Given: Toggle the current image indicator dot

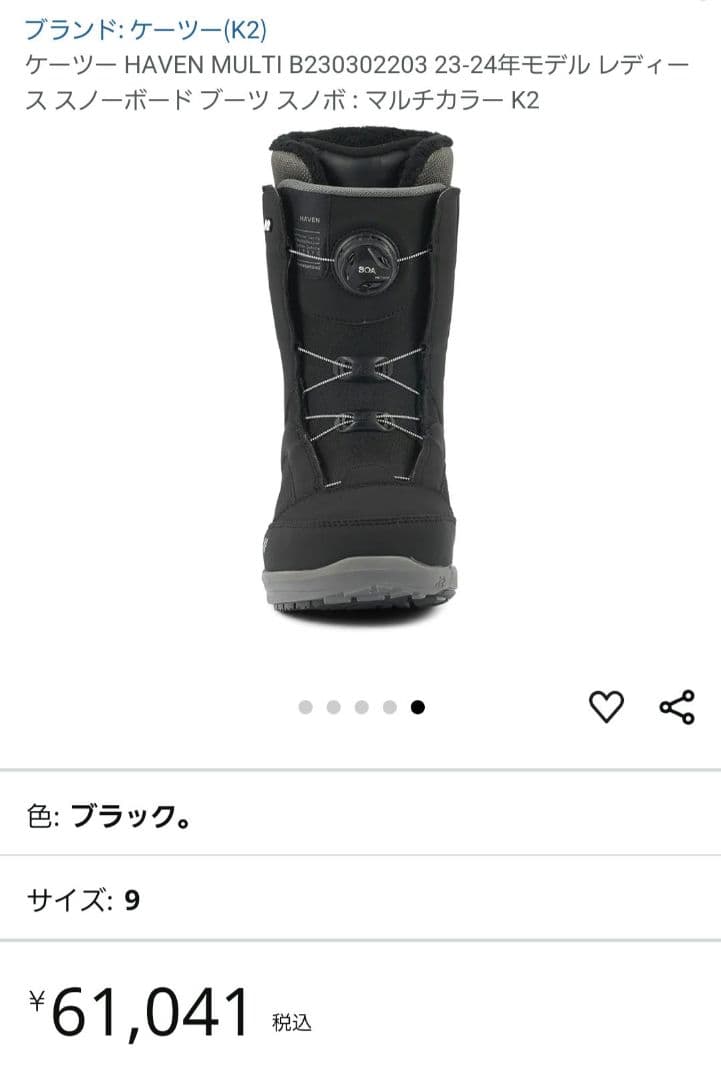Looking at the screenshot, I should pyautogui.click(x=417, y=708).
